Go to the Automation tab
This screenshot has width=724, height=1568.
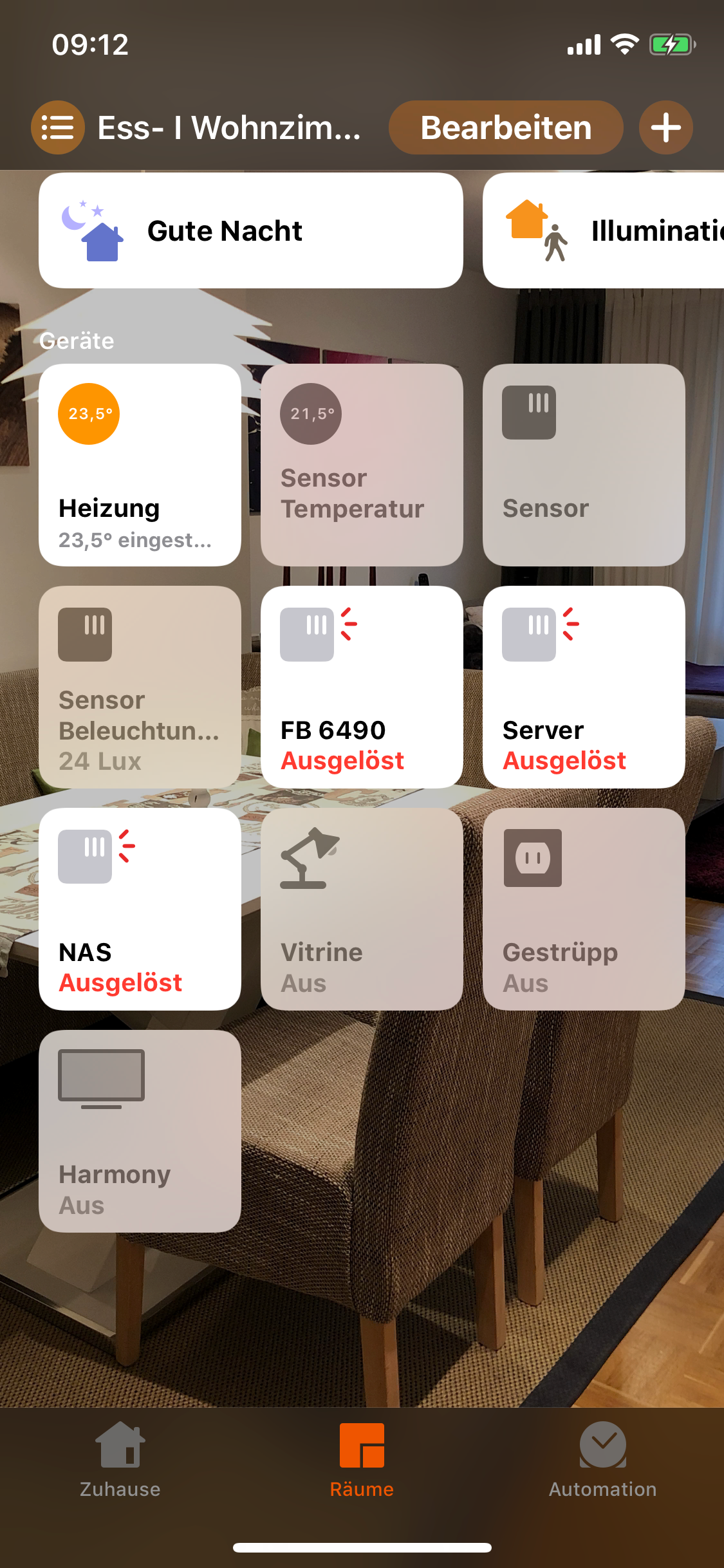(x=602, y=1460)
